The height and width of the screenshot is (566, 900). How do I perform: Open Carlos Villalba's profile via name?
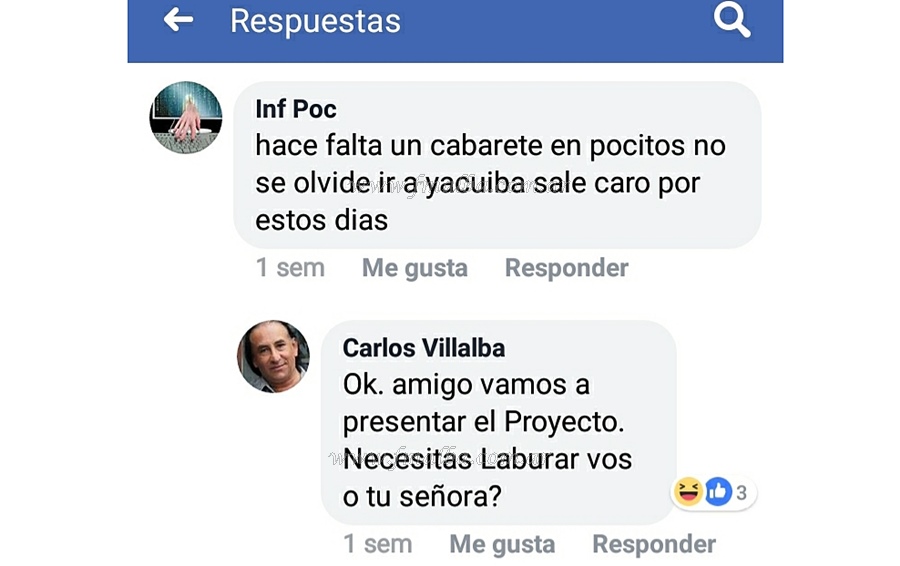[423, 348]
